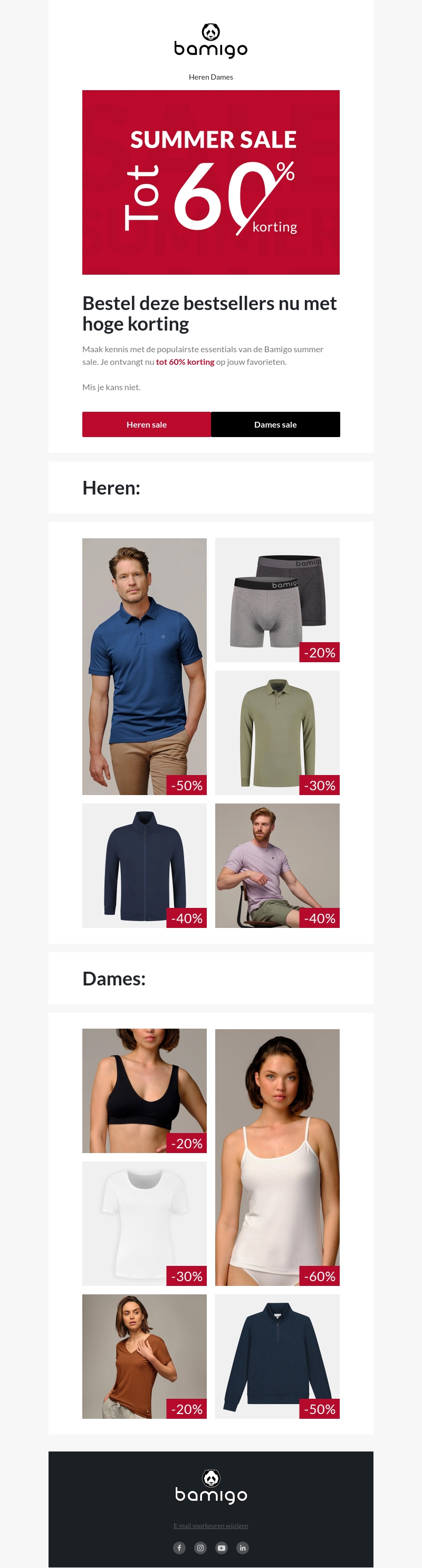
Task: Open the navy half-zip sweater at -50%
Action: tap(277, 1356)
